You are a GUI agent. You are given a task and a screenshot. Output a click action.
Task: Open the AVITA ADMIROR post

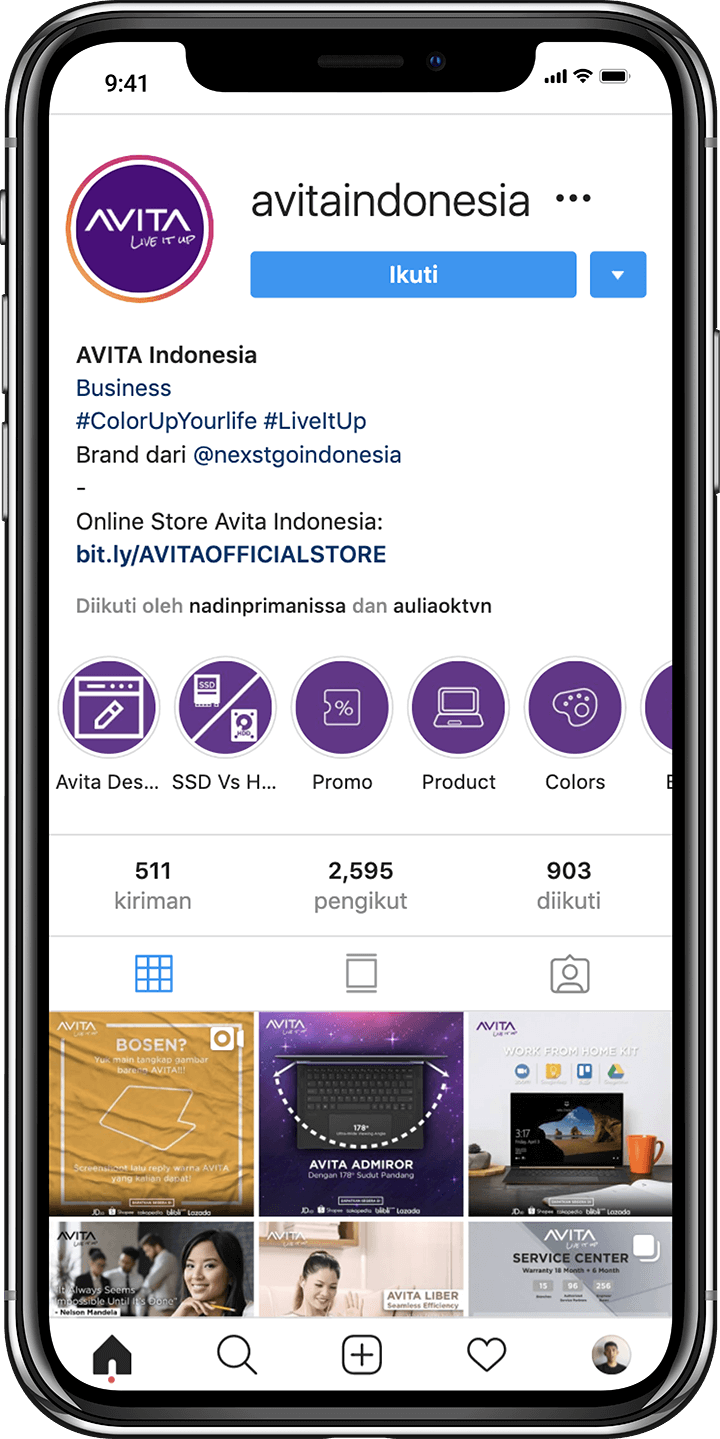361,1113
